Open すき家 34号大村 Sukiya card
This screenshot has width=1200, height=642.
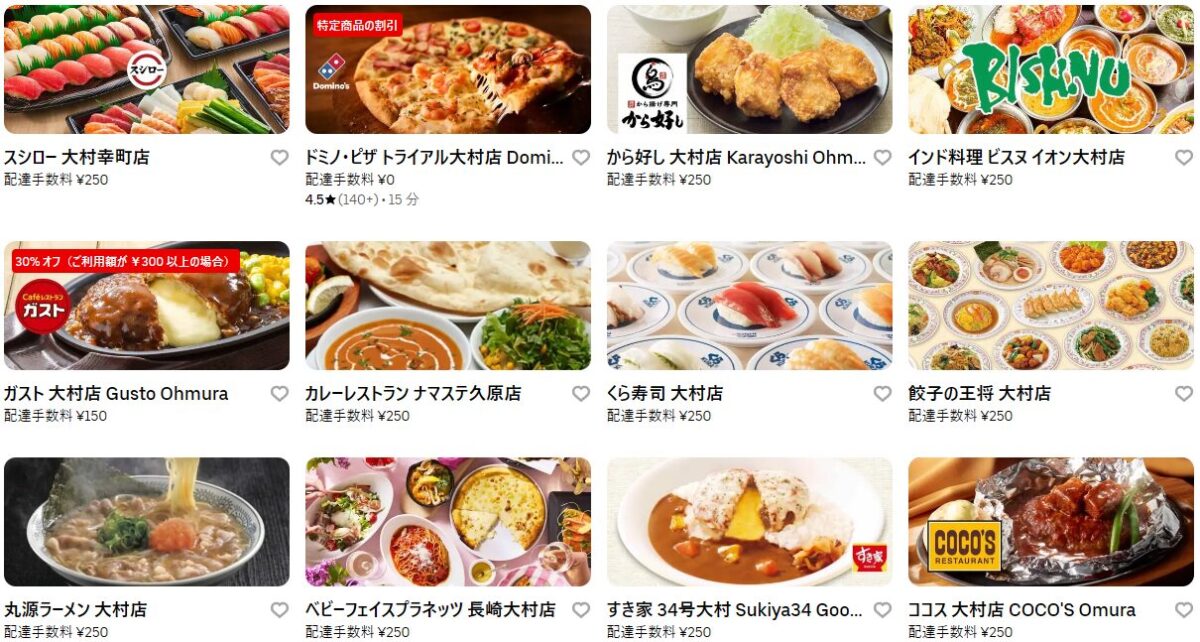tap(749, 522)
